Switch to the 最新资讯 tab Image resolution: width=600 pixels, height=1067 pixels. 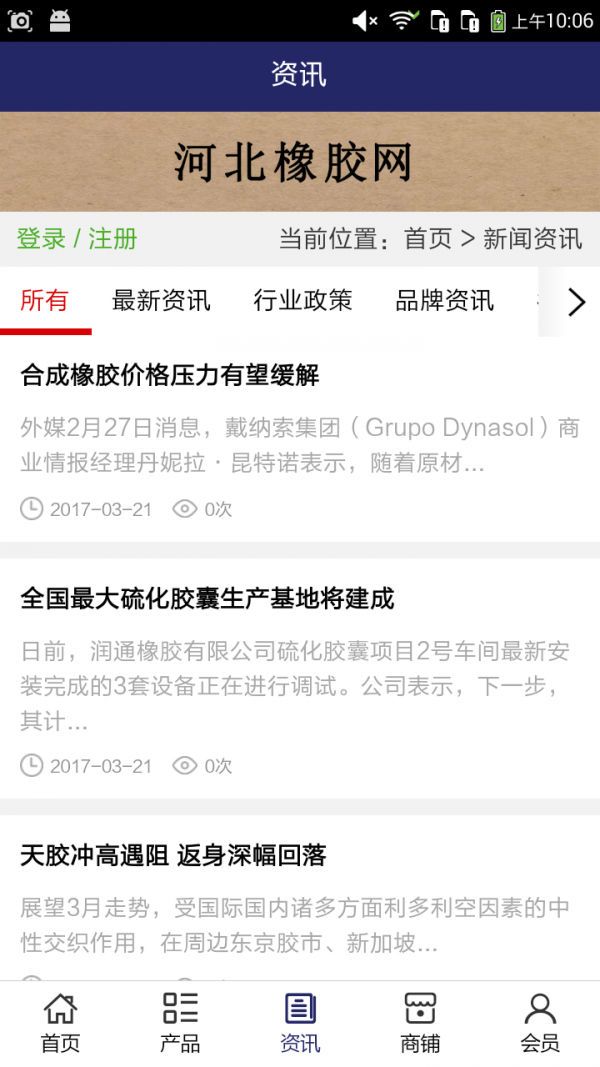[x=161, y=300]
